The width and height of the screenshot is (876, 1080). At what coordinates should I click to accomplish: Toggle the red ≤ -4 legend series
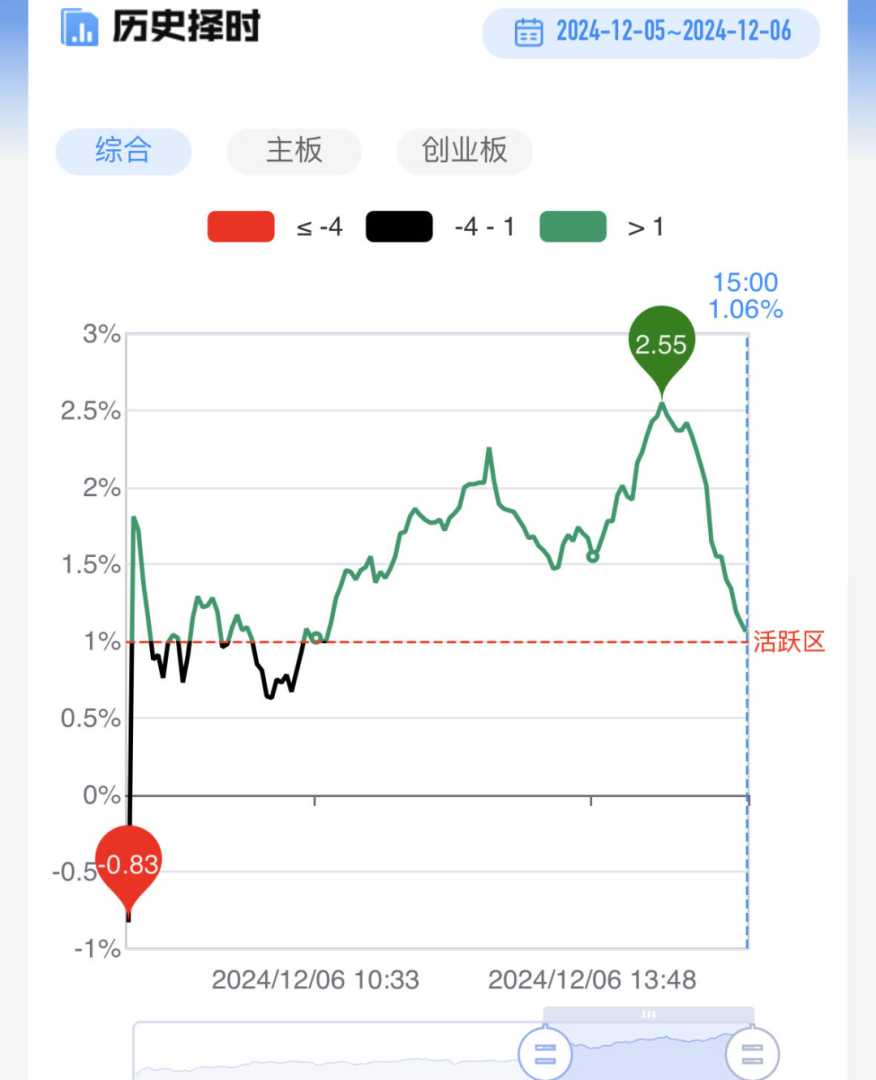pyautogui.click(x=241, y=227)
